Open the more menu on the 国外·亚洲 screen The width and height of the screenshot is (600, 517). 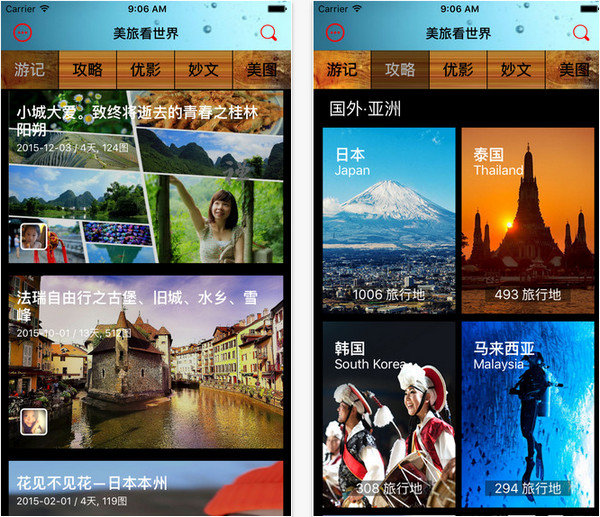click(x=334, y=33)
